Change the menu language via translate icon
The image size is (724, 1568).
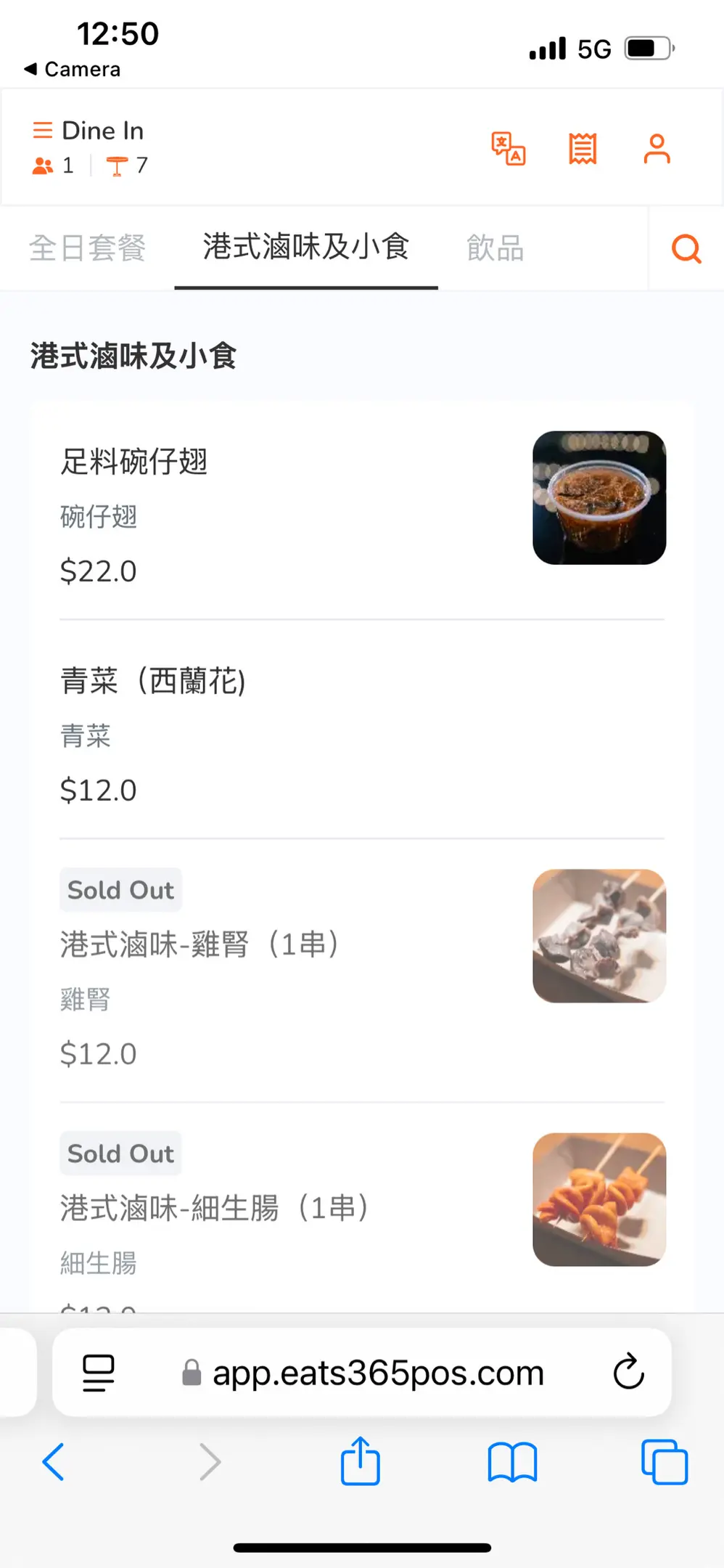508,149
